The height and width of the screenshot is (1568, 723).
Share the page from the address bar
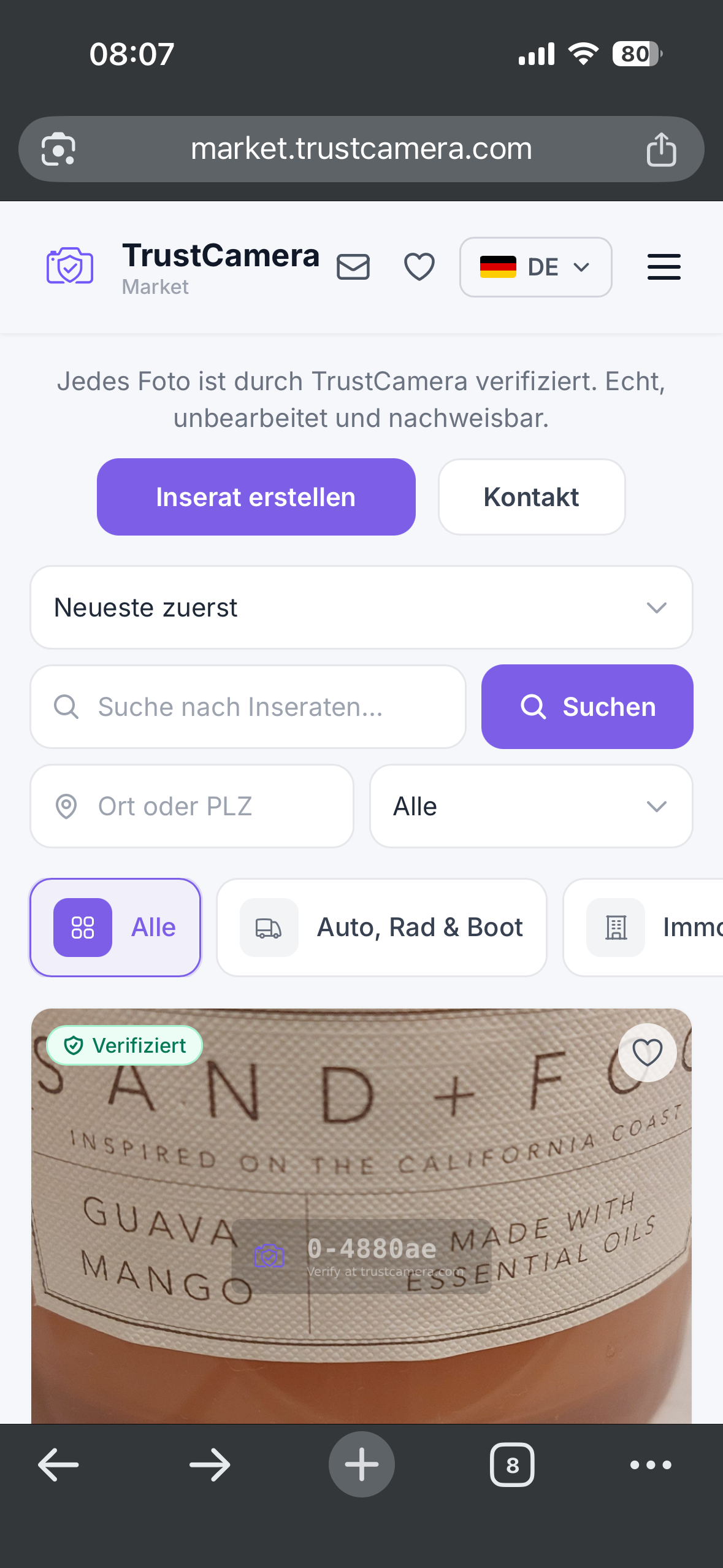pyautogui.click(x=661, y=149)
